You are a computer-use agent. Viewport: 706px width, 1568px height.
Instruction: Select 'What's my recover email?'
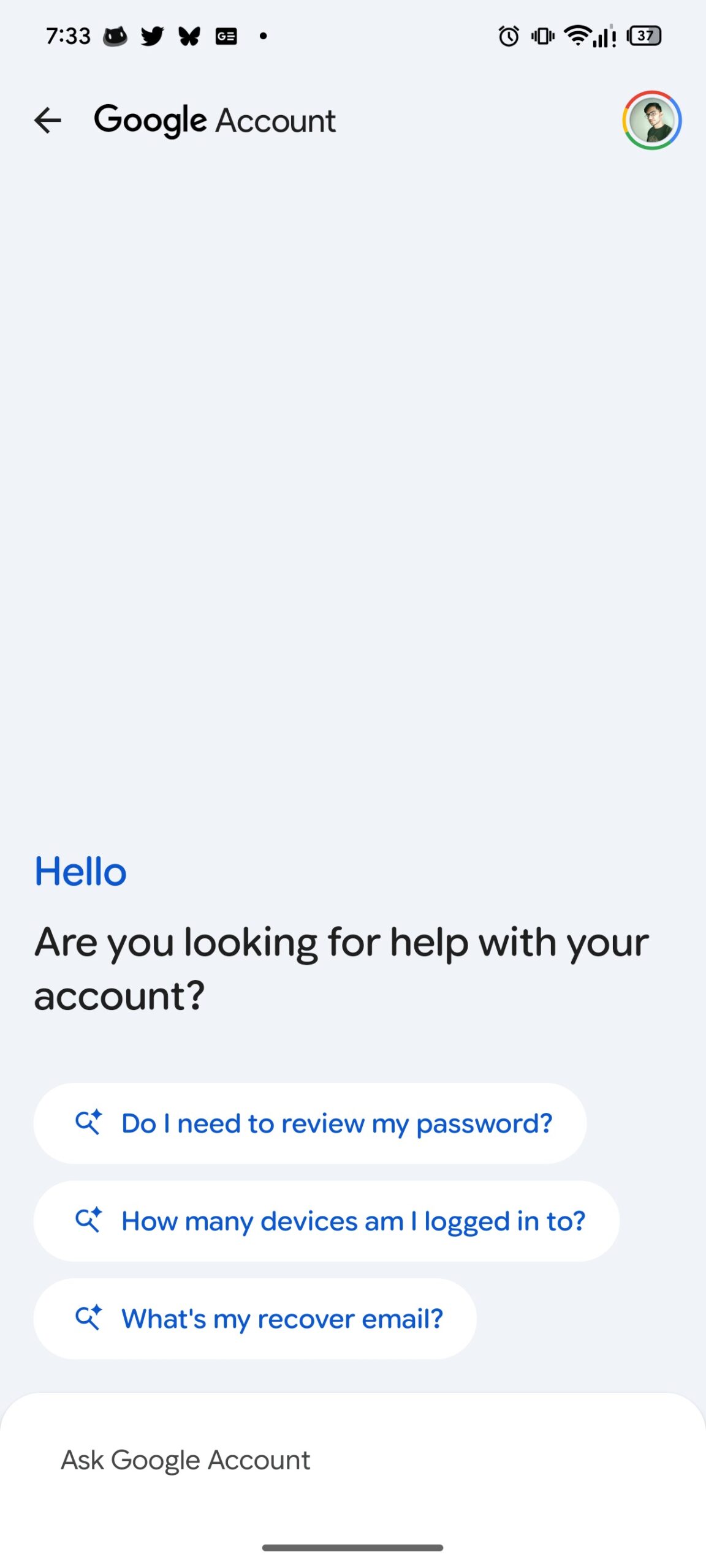pos(256,1319)
